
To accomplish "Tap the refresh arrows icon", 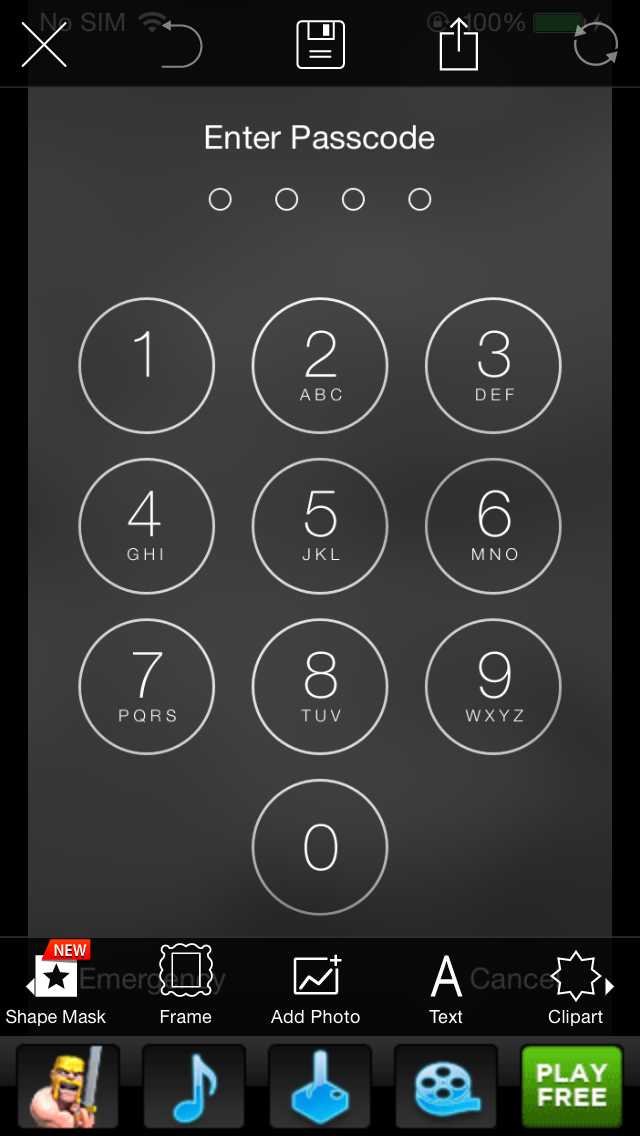I will click(595, 46).
